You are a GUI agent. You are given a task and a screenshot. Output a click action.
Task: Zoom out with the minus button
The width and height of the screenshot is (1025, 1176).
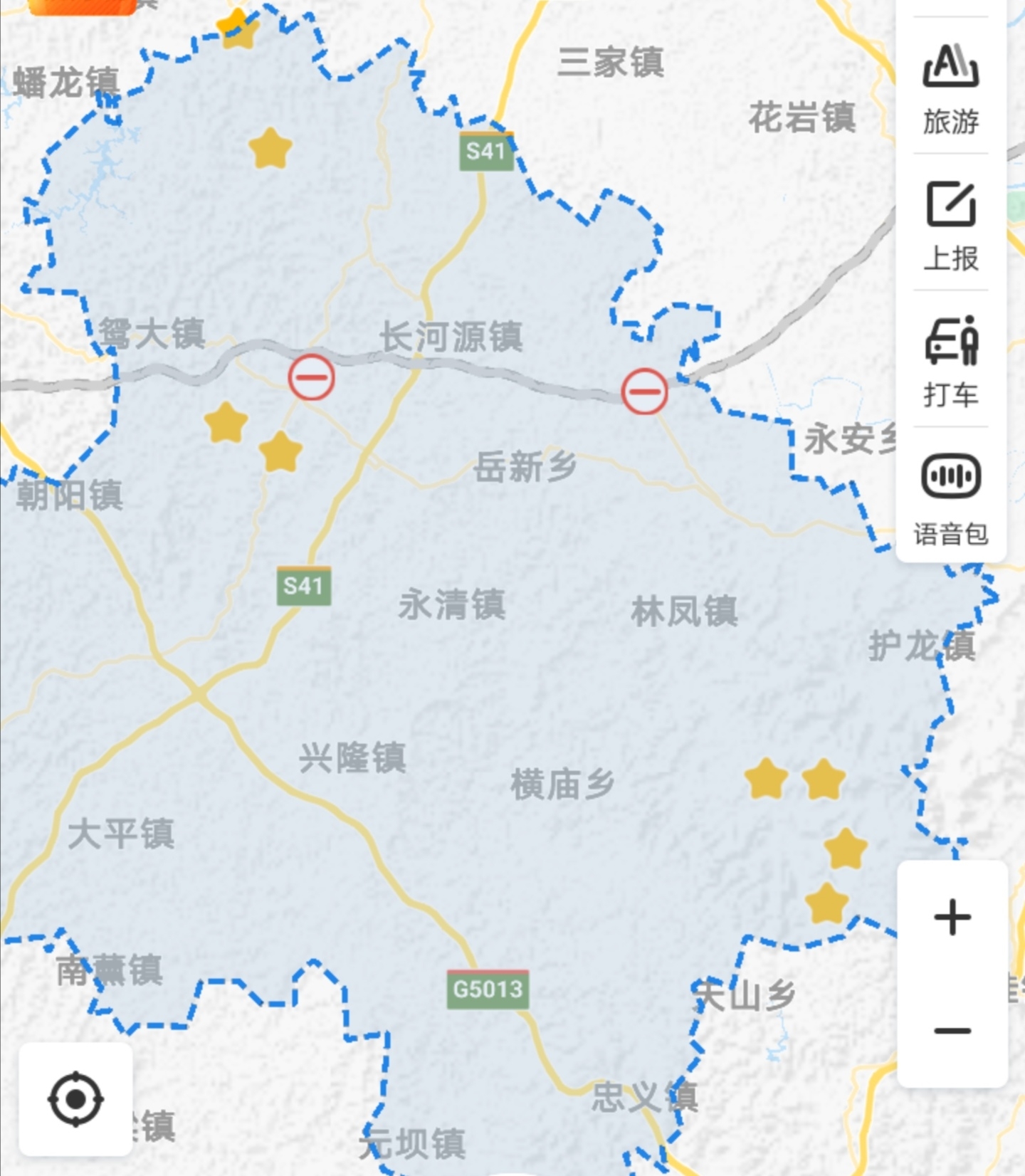tap(952, 1031)
